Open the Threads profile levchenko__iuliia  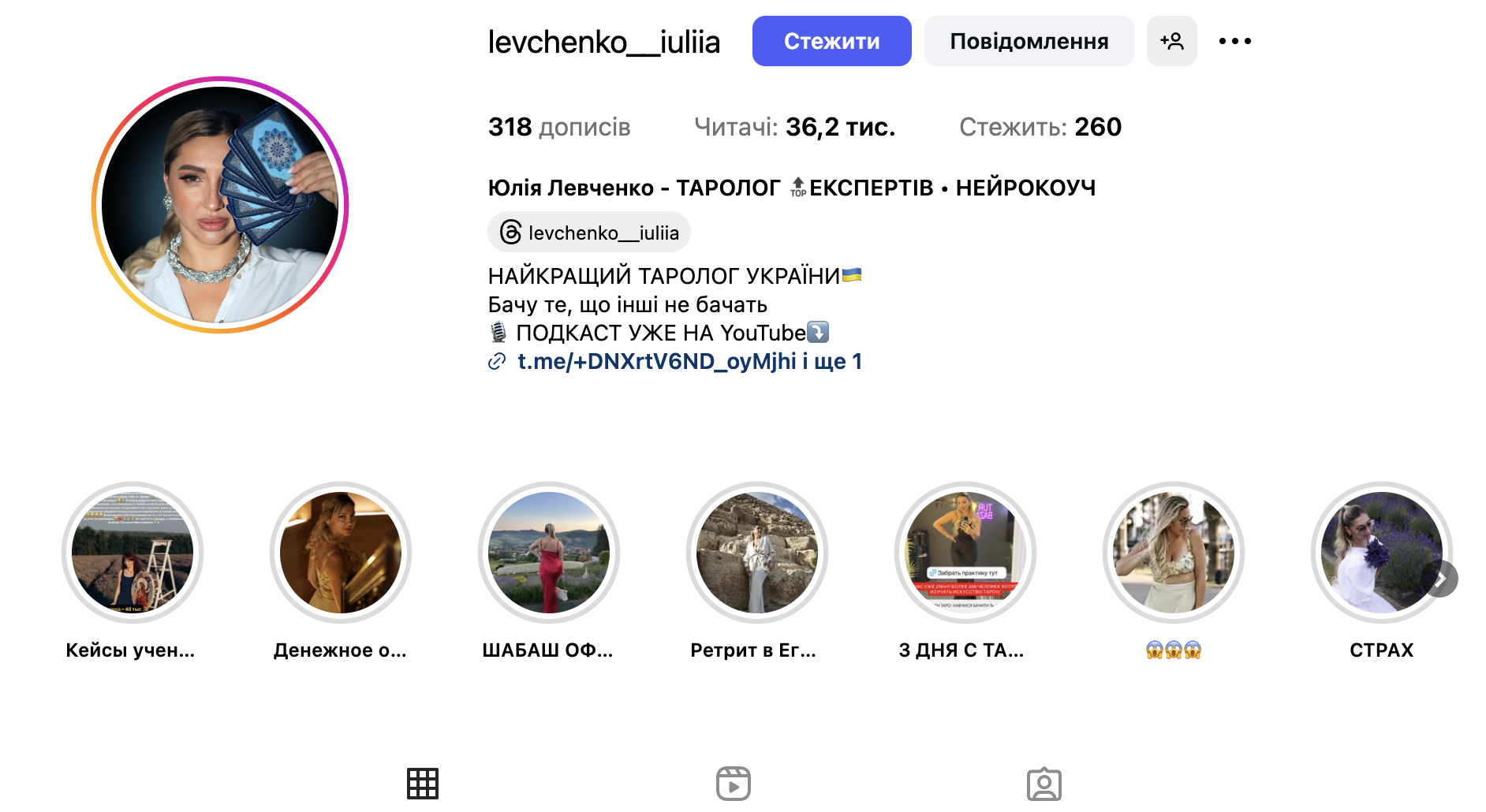(589, 233)
